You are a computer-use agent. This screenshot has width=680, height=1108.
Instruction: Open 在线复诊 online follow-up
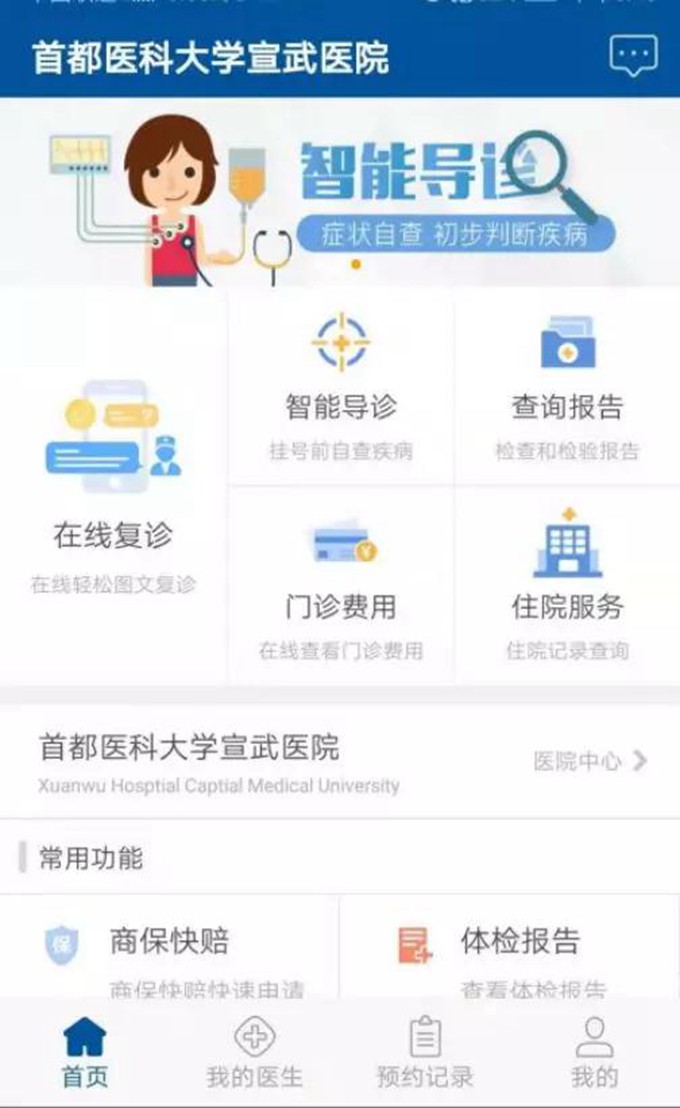coord(113,485)
